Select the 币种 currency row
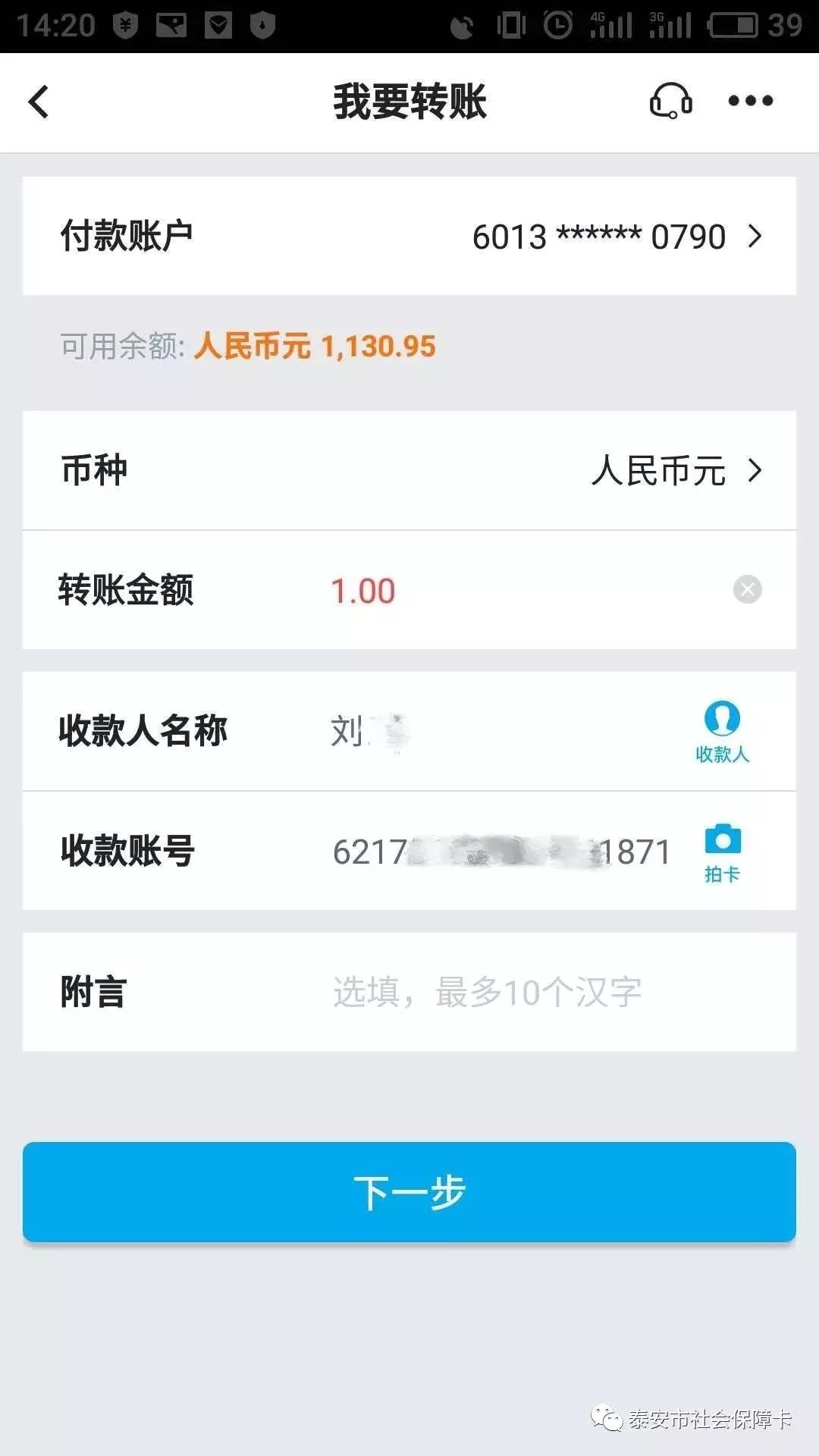 (409, 470)
